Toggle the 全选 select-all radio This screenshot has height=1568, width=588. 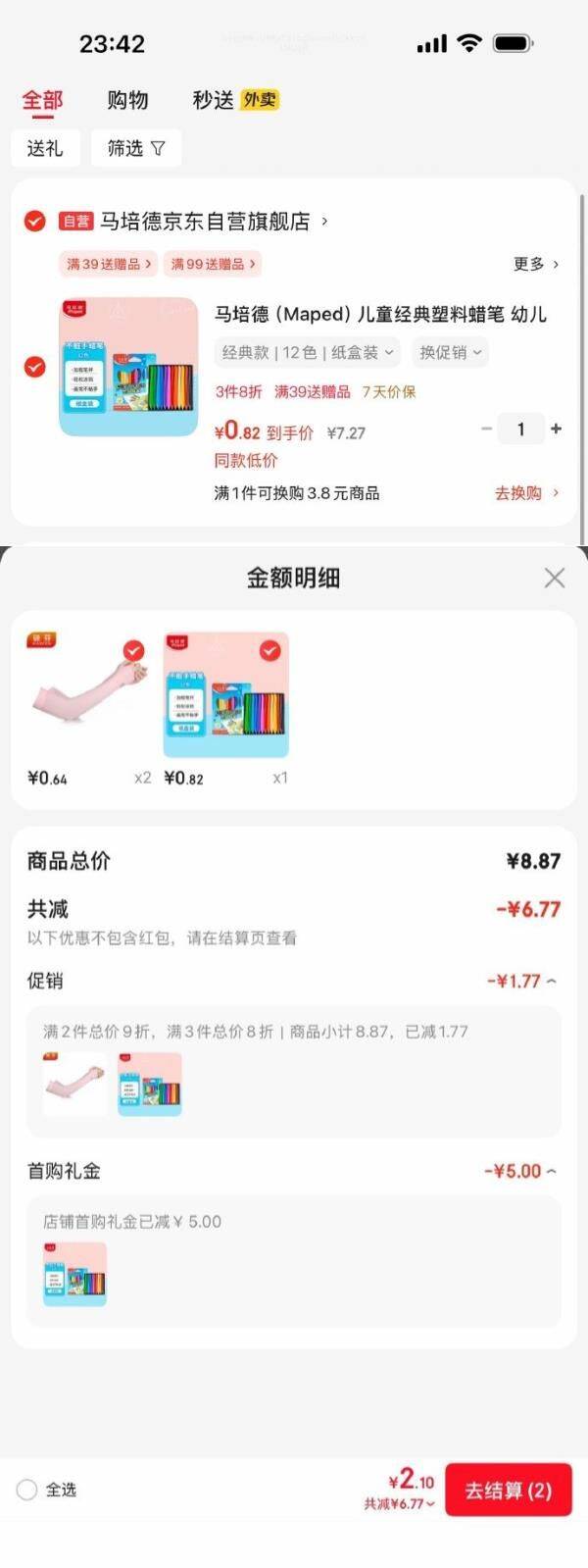coord(27,1490)
